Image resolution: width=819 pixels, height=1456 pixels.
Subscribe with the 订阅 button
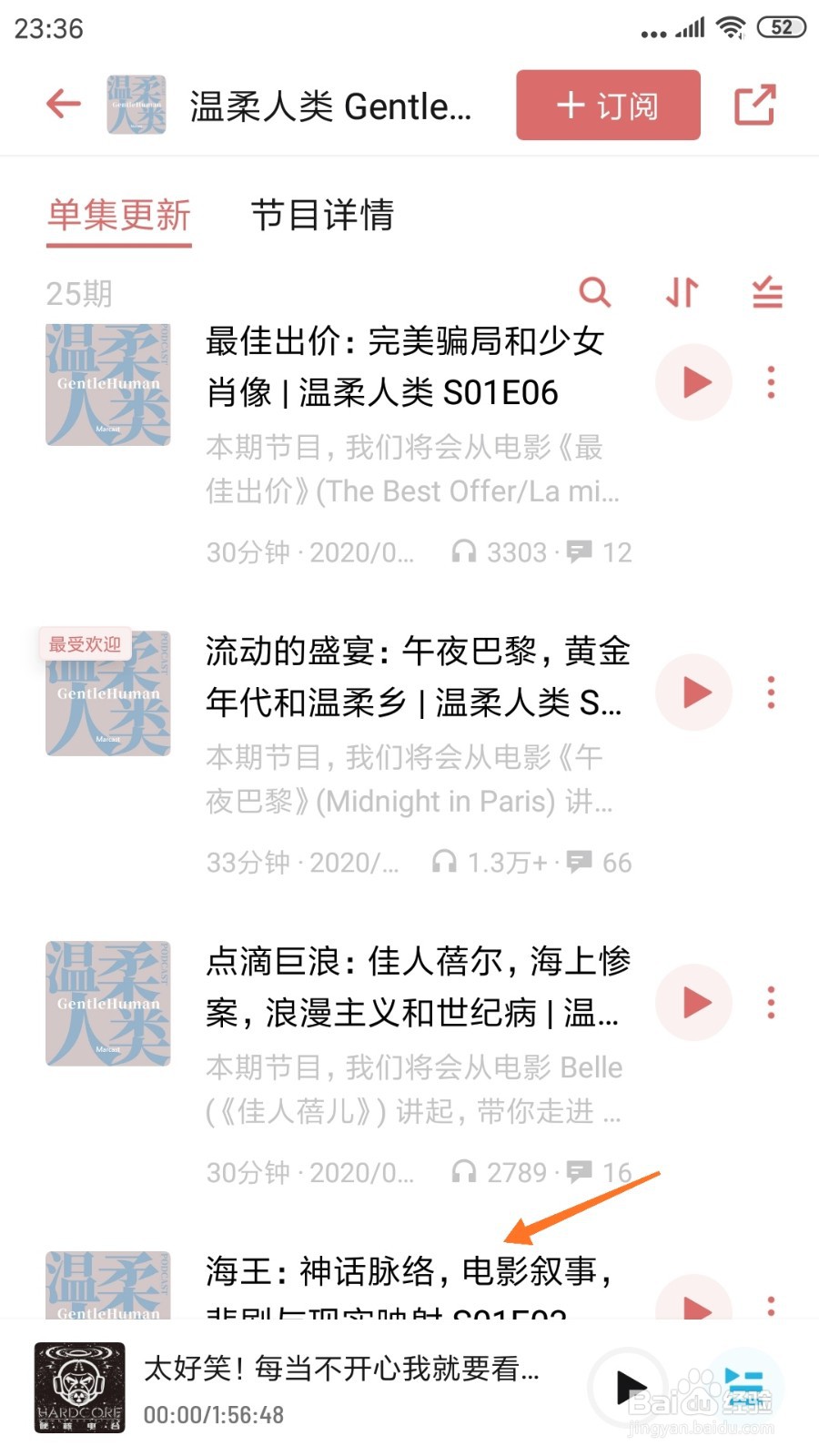click(x=608, y=106)
